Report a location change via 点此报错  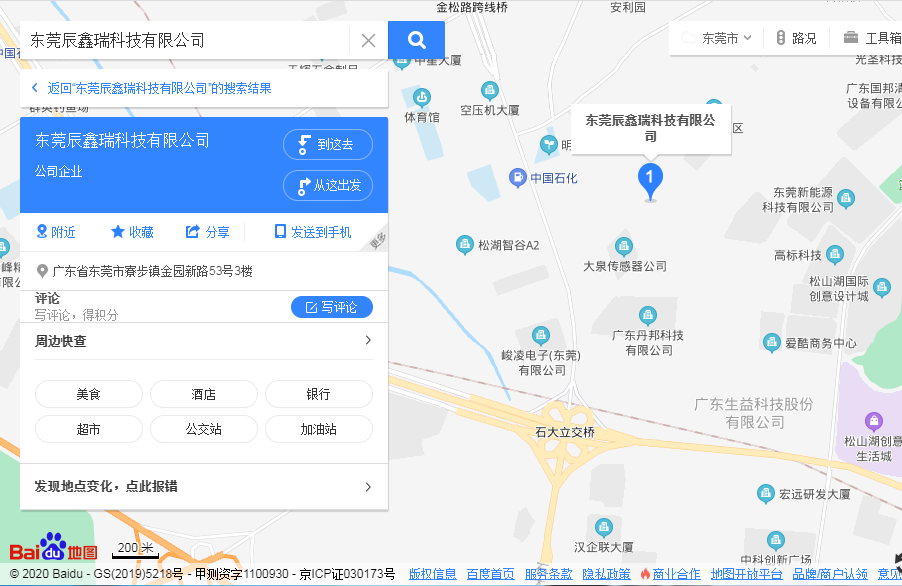pyautogui.click(x=204, y=487)
